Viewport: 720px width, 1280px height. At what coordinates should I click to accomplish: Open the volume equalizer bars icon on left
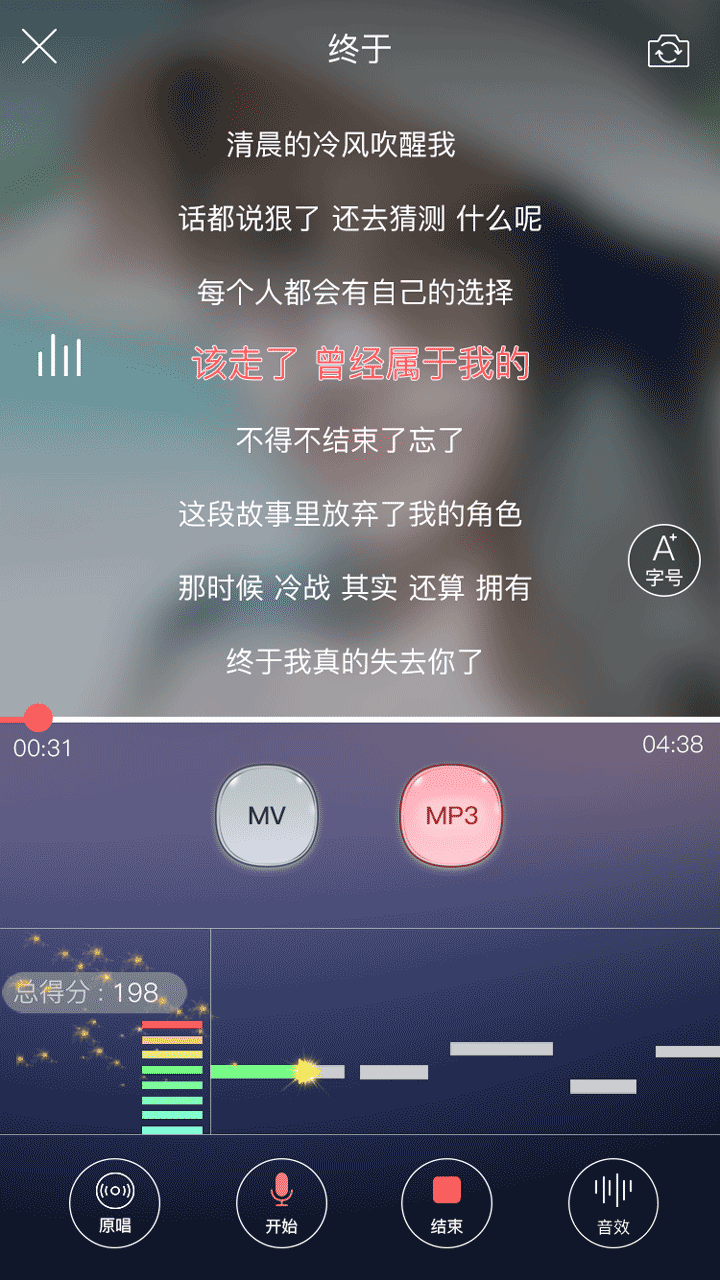tap(57, 356)
